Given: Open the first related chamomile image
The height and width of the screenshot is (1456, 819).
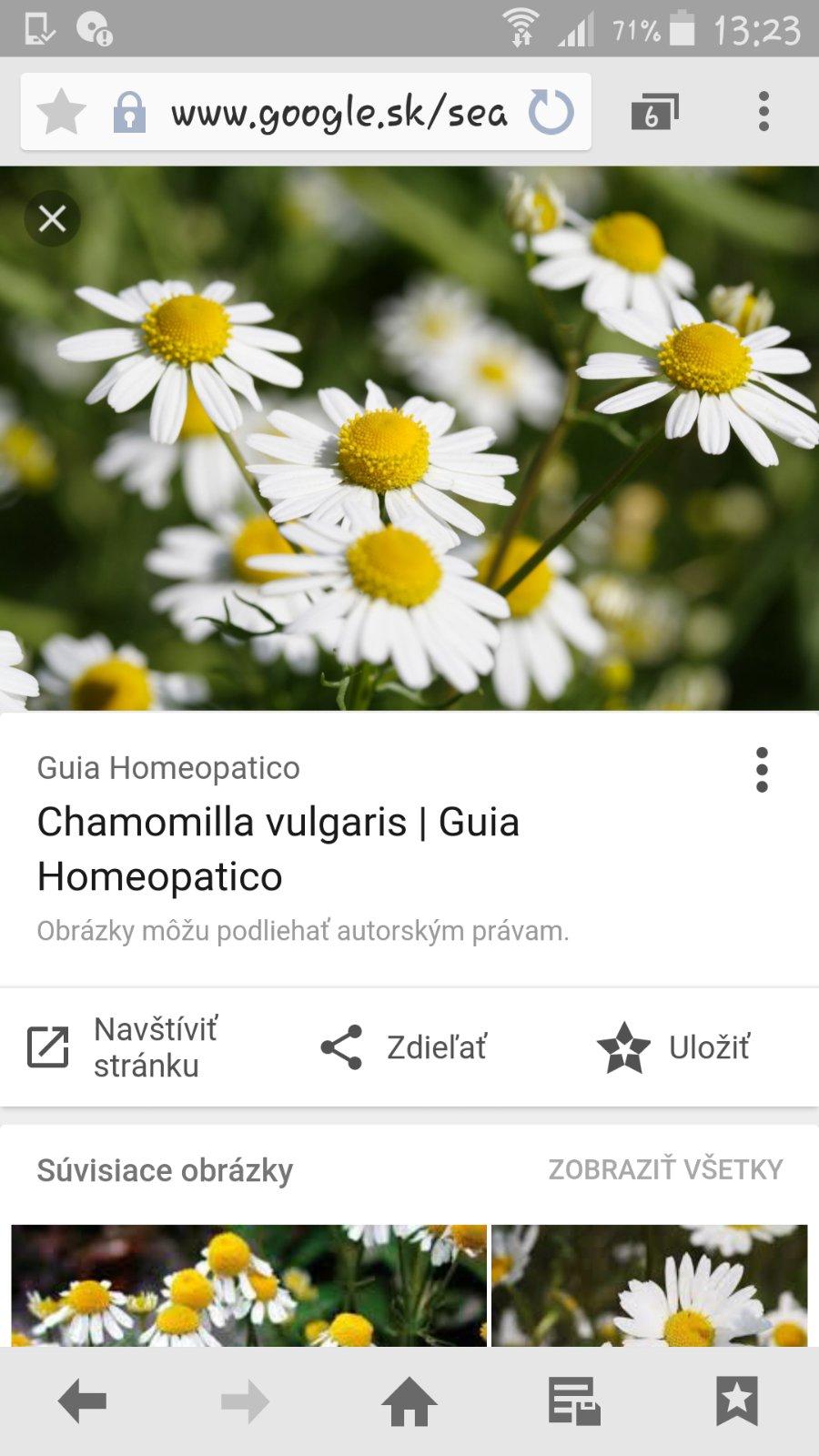Looking at the screenshot, I should (x=248, y=1285).
